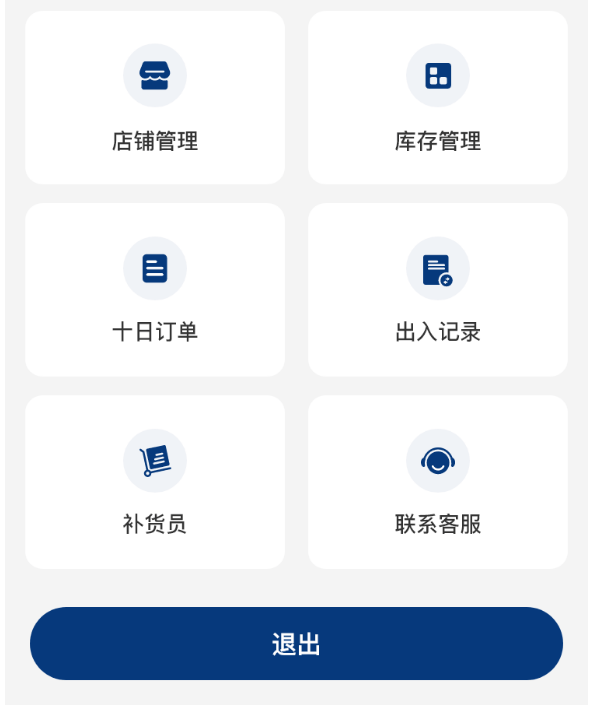
Task: Open the 店铺管理 card
Action: point(155,98)
